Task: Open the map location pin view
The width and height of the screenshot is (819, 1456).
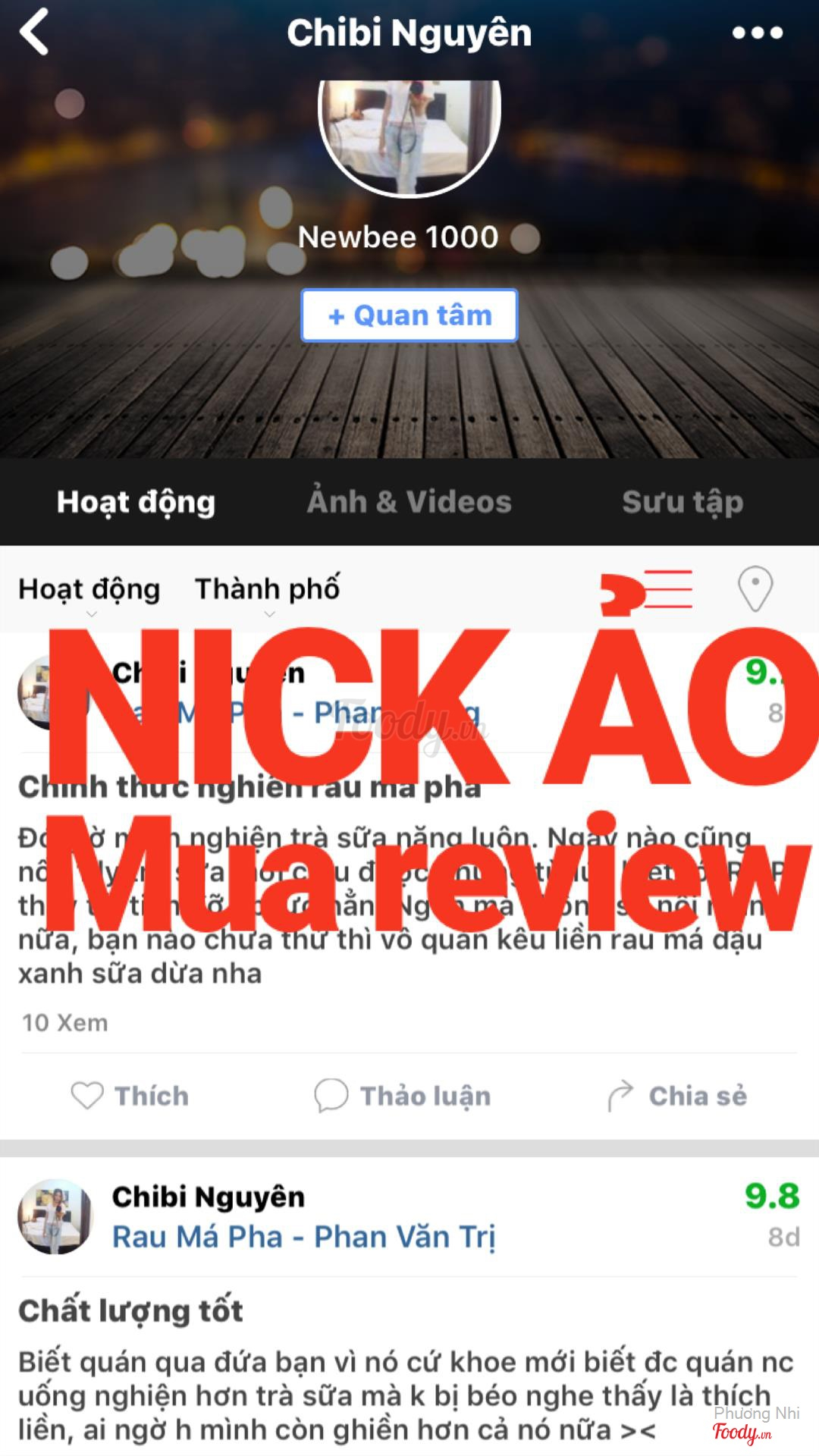Action: [755, 588]
